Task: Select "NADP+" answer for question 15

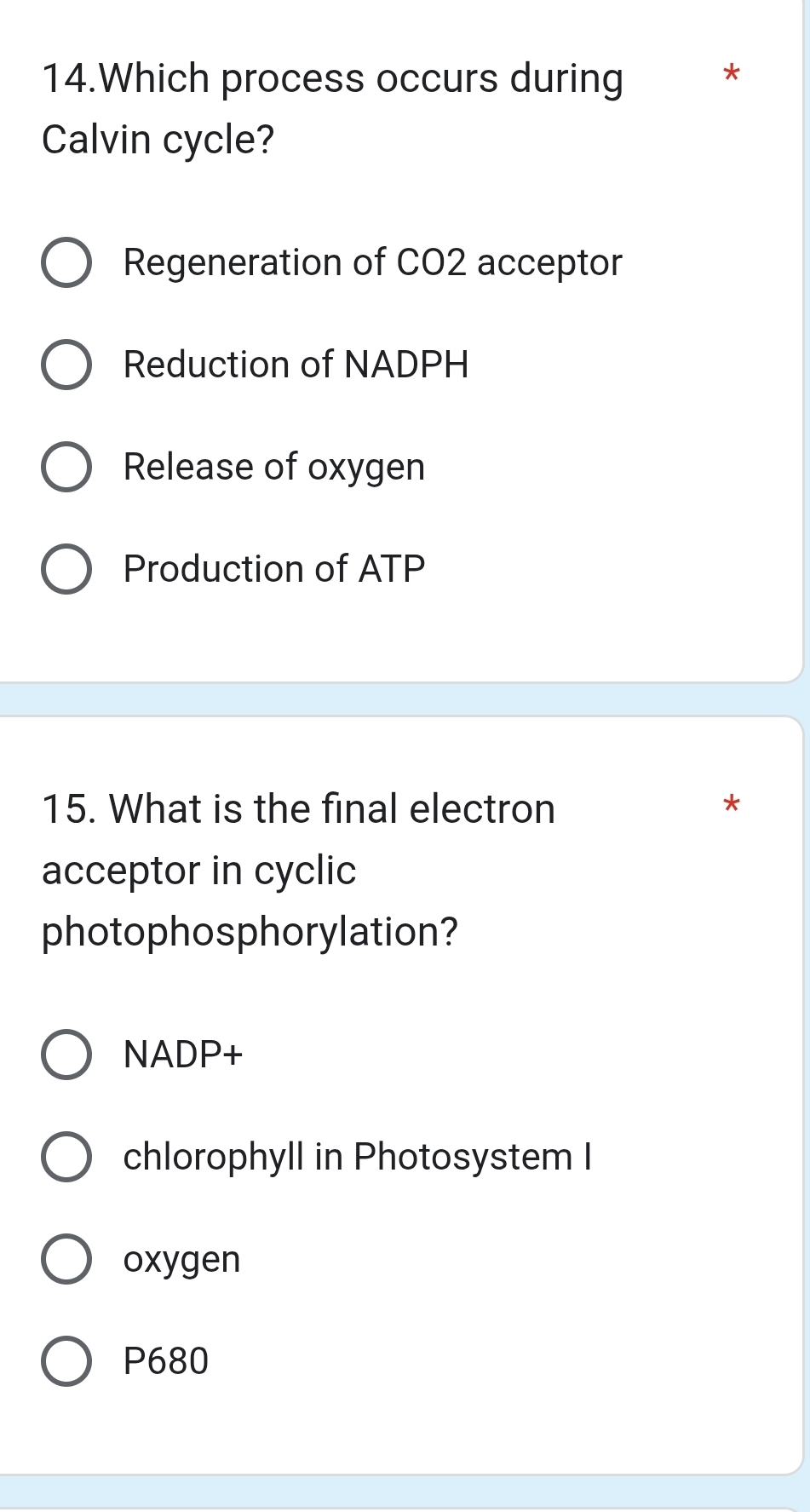Action: click(66, 1055)
